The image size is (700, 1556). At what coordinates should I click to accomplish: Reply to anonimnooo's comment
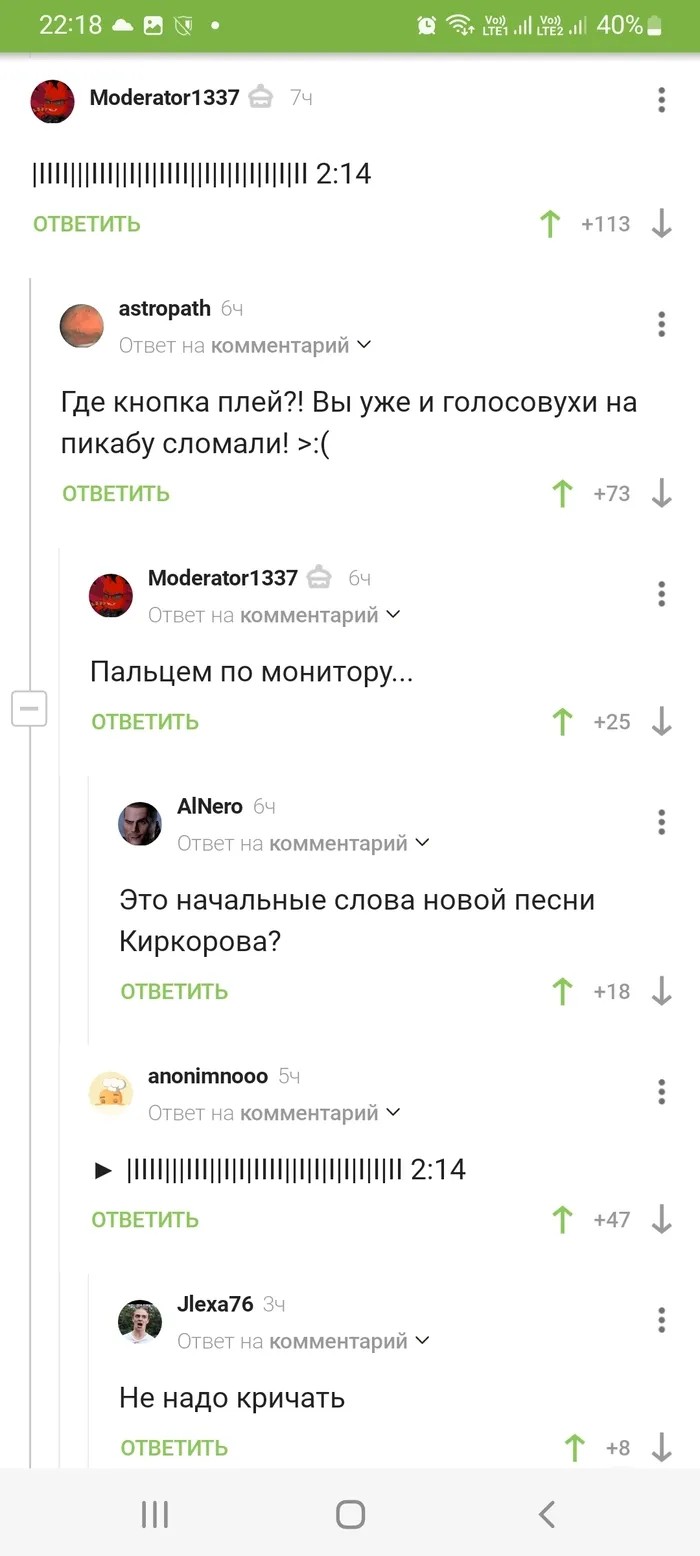145,1220
